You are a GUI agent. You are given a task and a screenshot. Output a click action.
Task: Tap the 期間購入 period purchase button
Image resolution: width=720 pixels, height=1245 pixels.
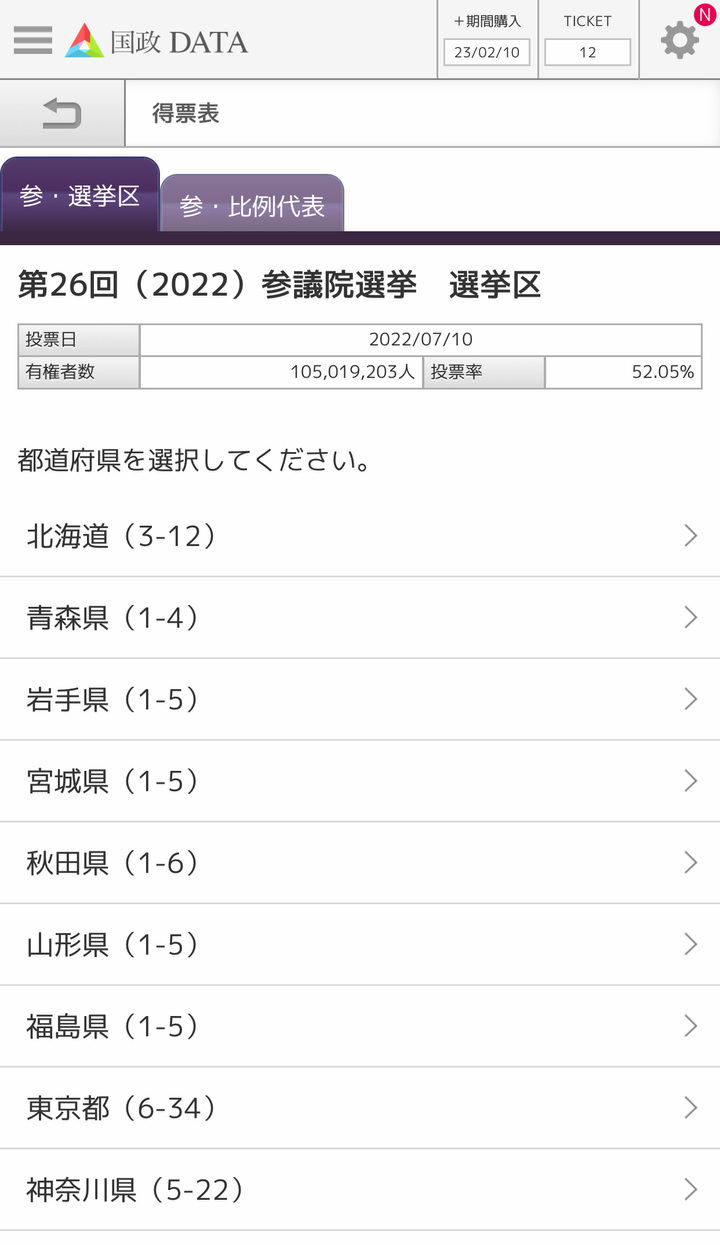[x=487, y=40]
